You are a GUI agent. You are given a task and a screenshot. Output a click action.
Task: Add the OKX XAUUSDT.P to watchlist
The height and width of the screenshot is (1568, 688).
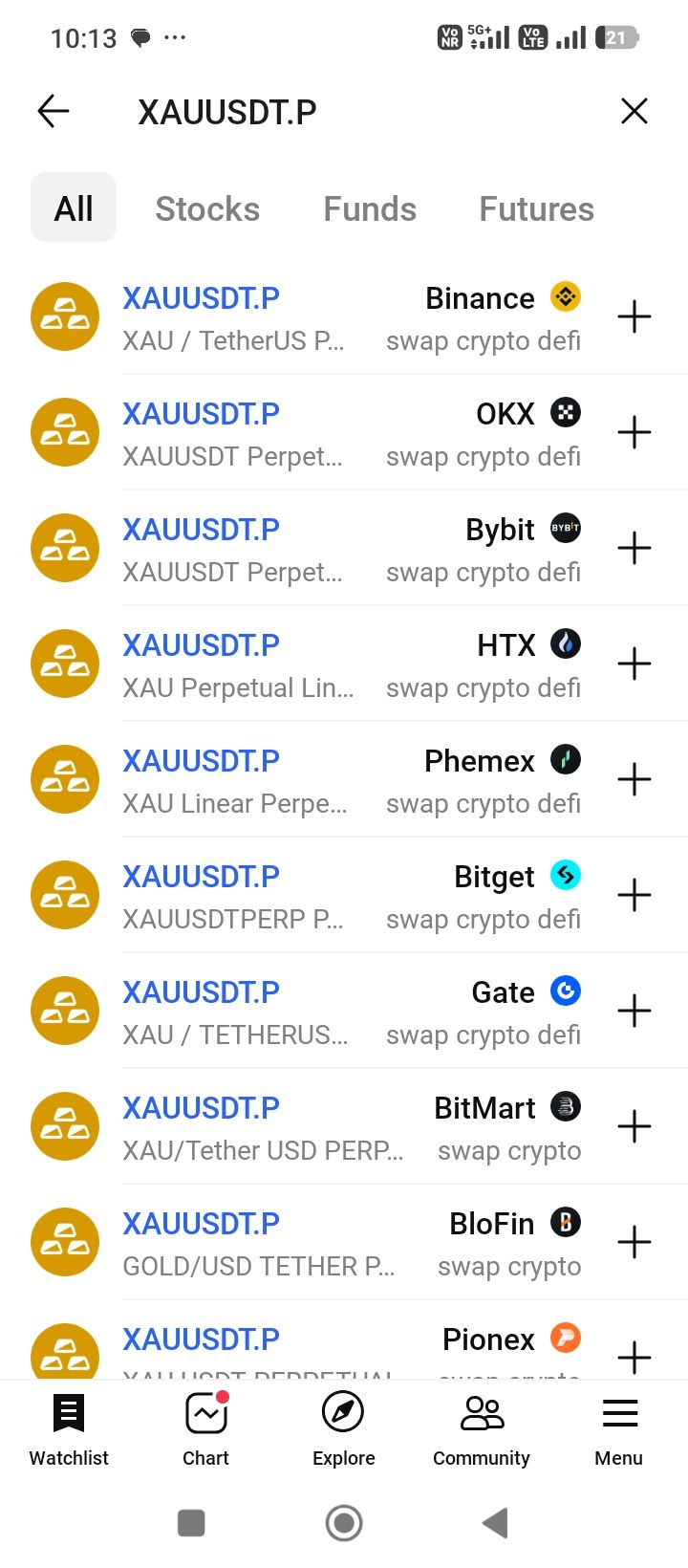pos(634,433)
